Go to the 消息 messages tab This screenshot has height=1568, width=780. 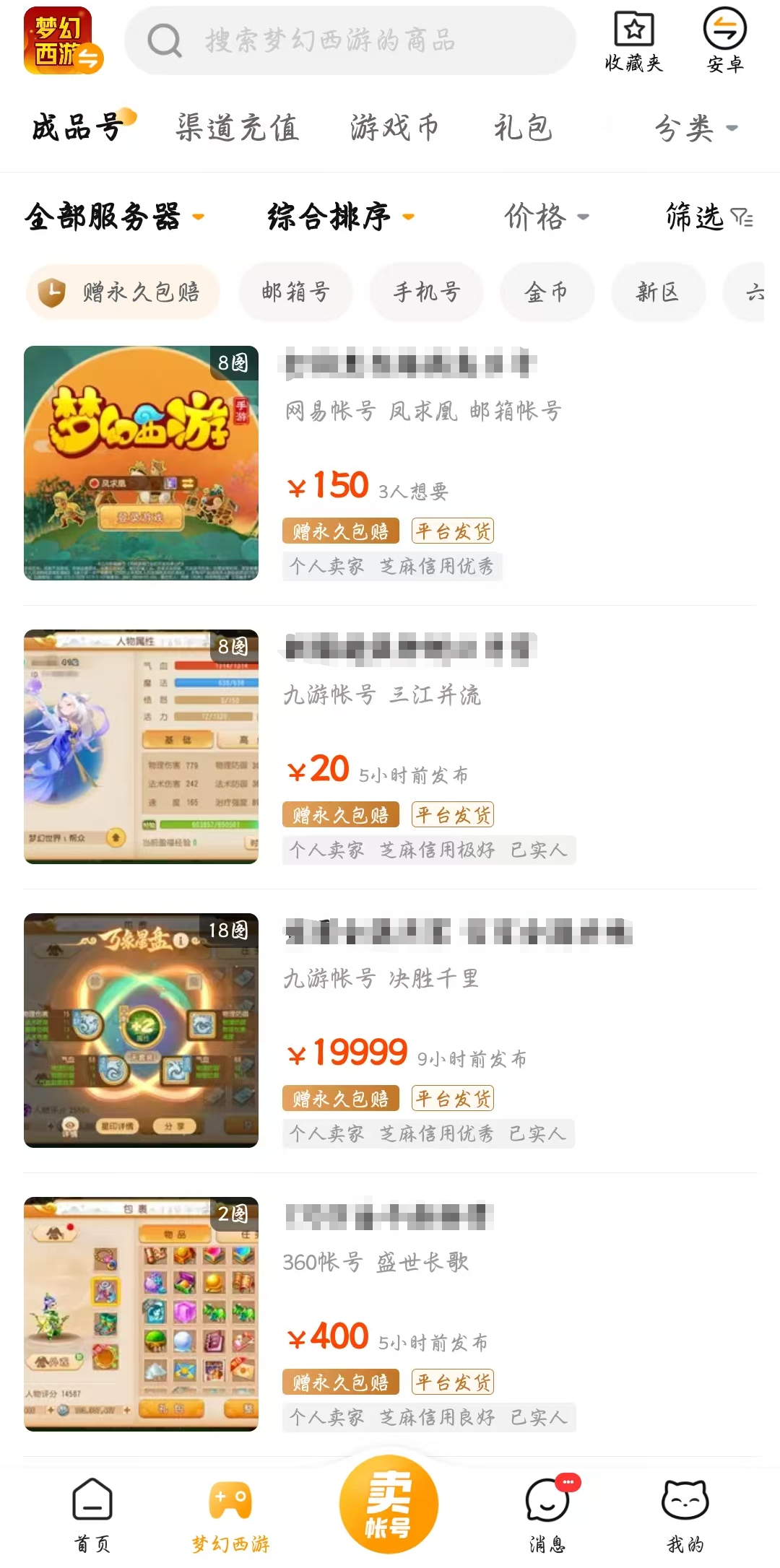(x=547, y=1513)
